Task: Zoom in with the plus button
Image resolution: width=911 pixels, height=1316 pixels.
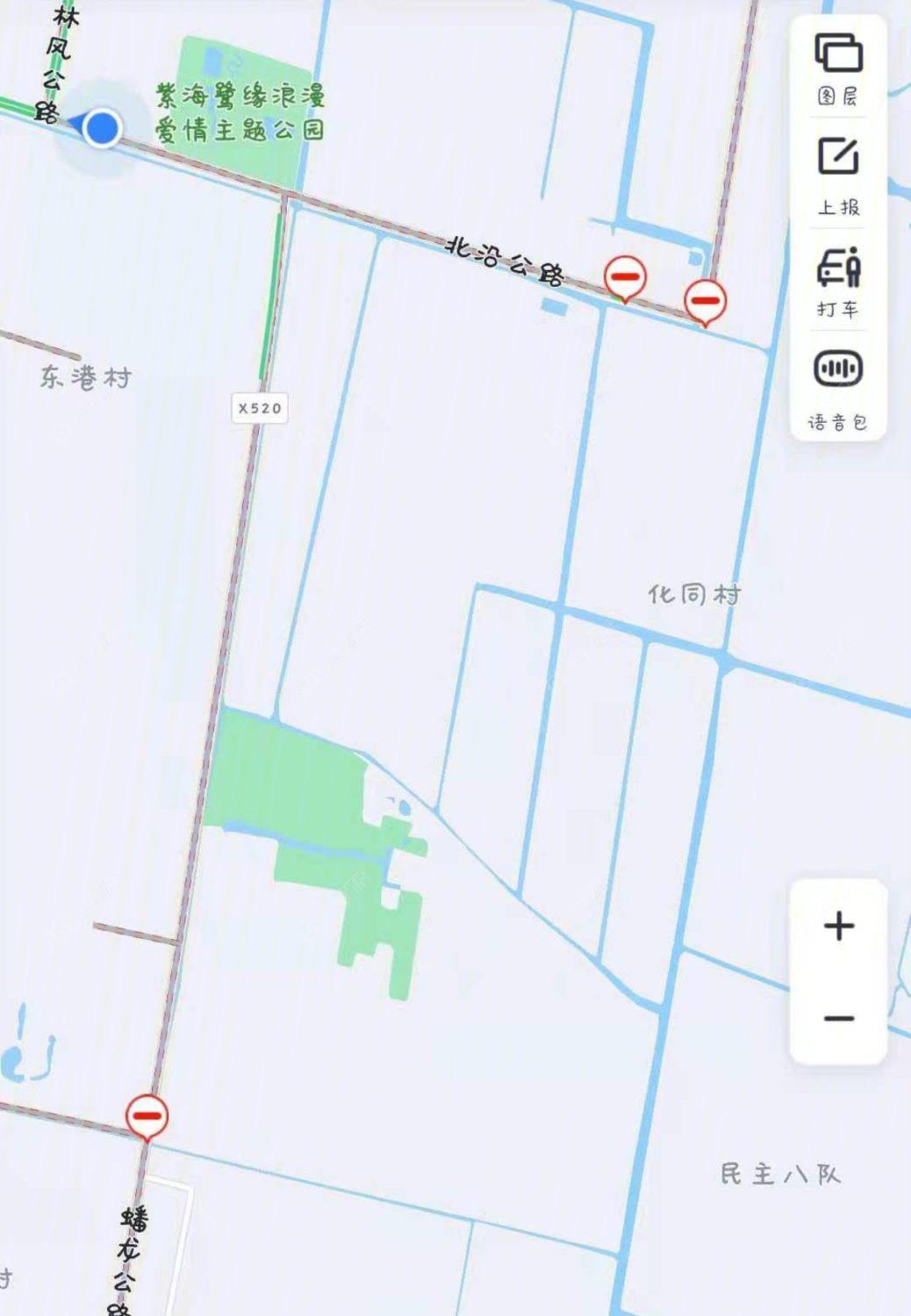Action: [839, 926]
